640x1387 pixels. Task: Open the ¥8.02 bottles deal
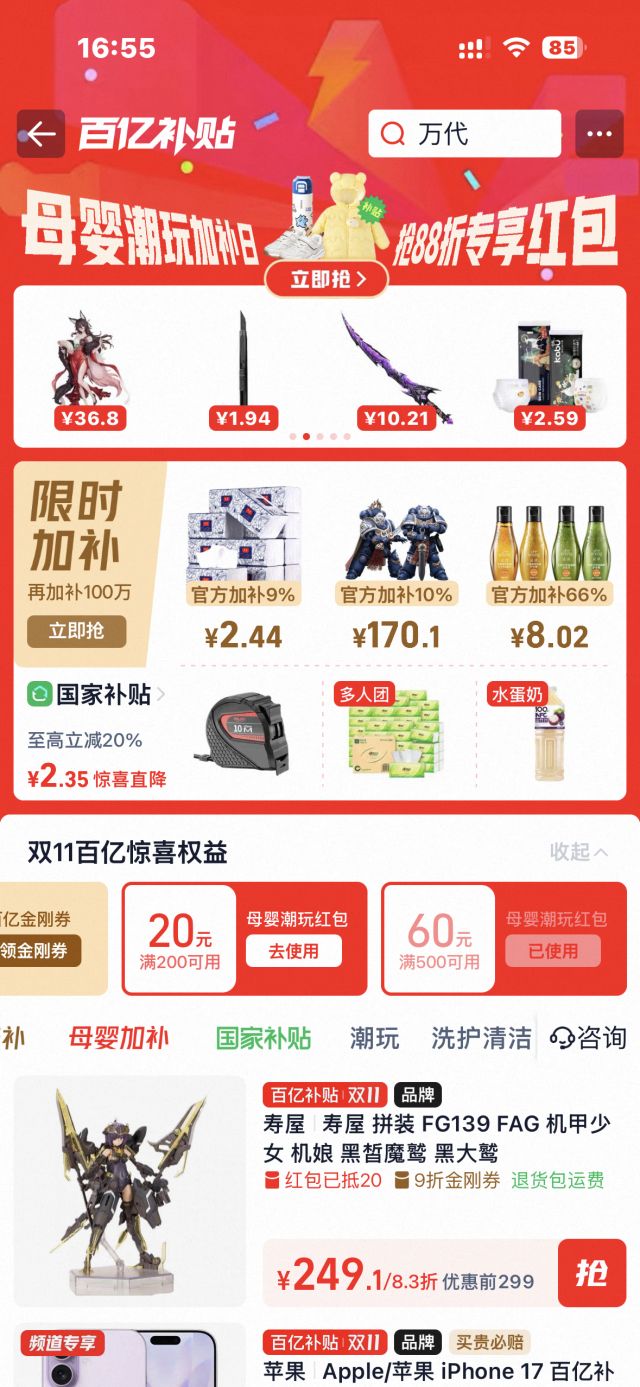(549, 568)
